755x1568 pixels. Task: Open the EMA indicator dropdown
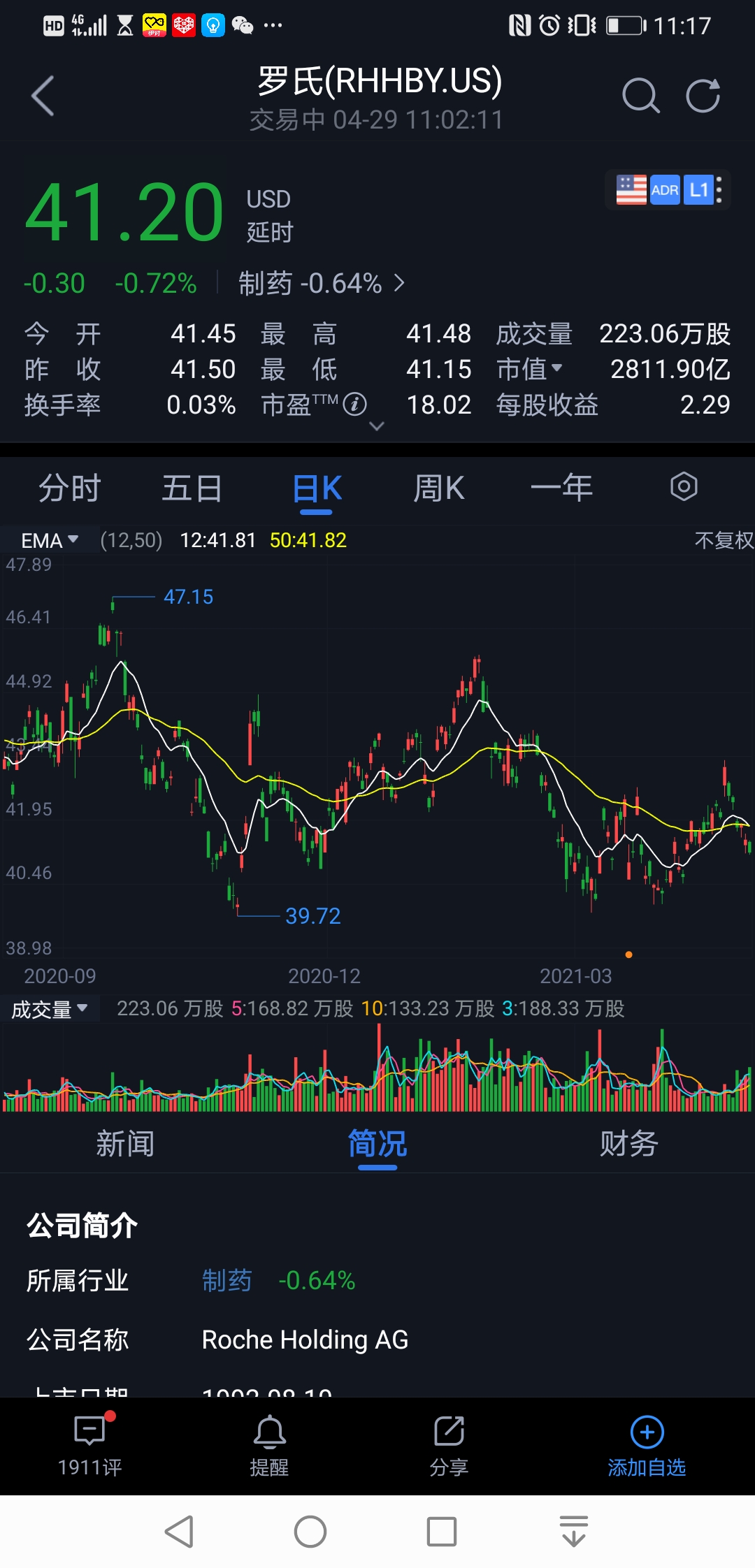(x=52, y=539)
